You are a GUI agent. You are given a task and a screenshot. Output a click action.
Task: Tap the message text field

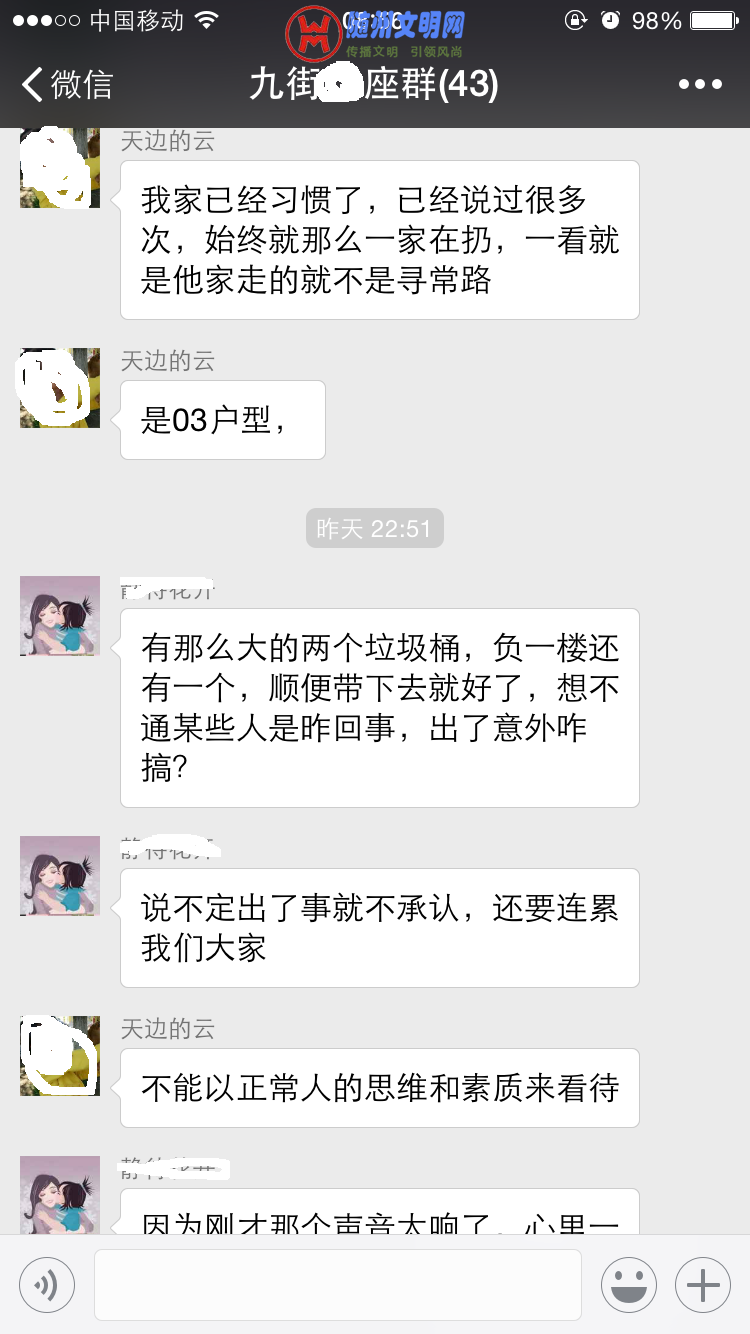coord(338,1285)
